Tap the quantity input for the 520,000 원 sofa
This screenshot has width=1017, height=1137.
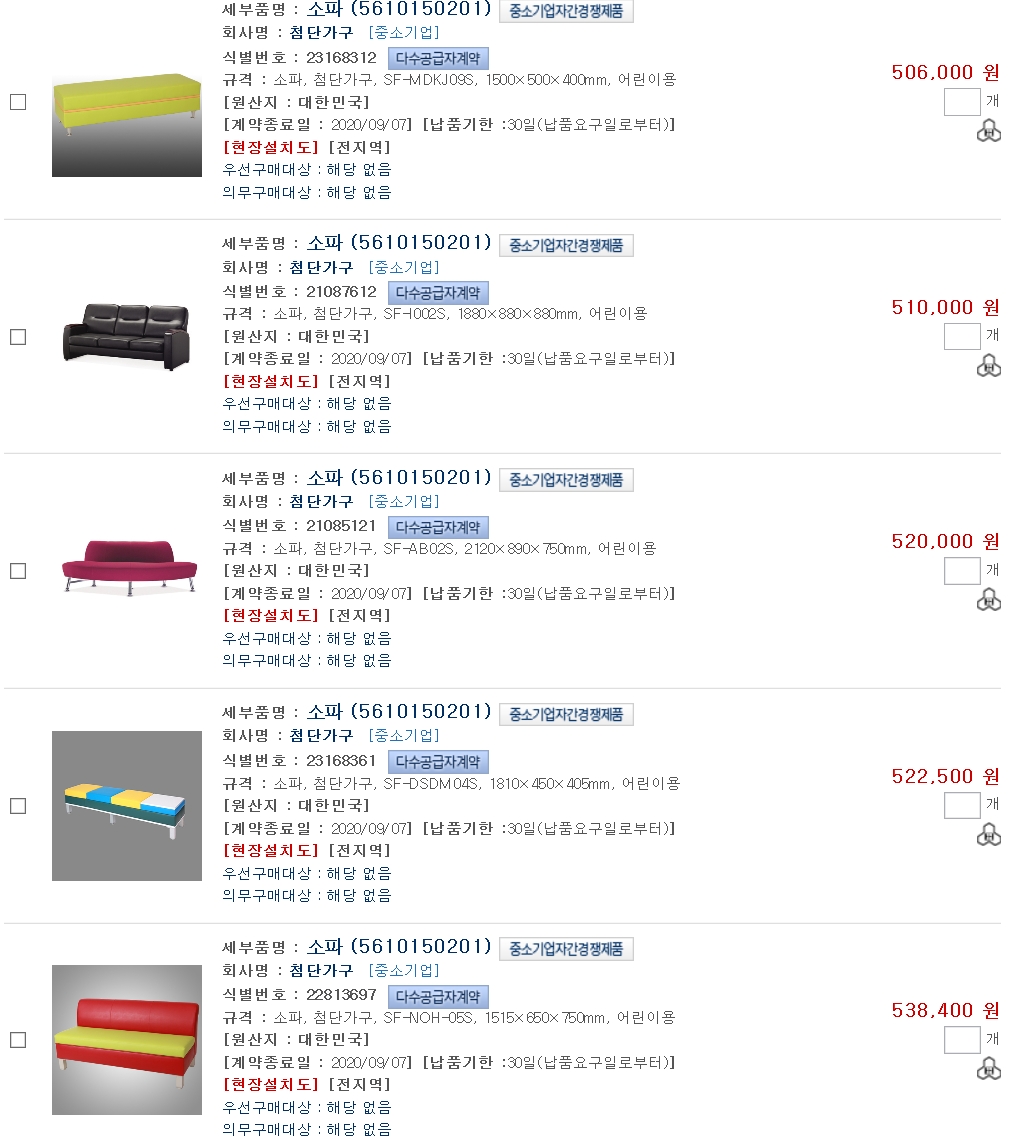tap(962, 571)
